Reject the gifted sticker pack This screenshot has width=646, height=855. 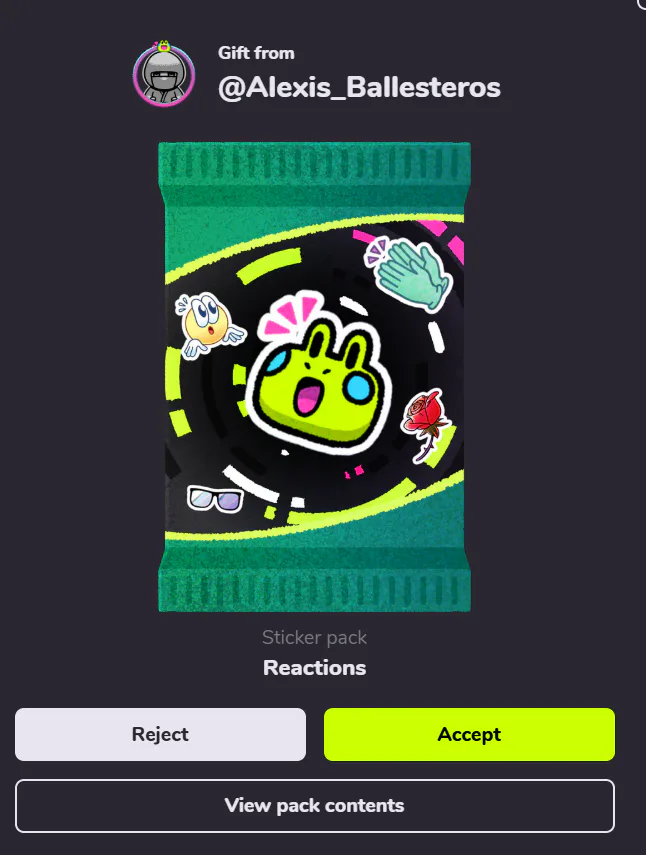pyautogui.click(x=160, y=734)
